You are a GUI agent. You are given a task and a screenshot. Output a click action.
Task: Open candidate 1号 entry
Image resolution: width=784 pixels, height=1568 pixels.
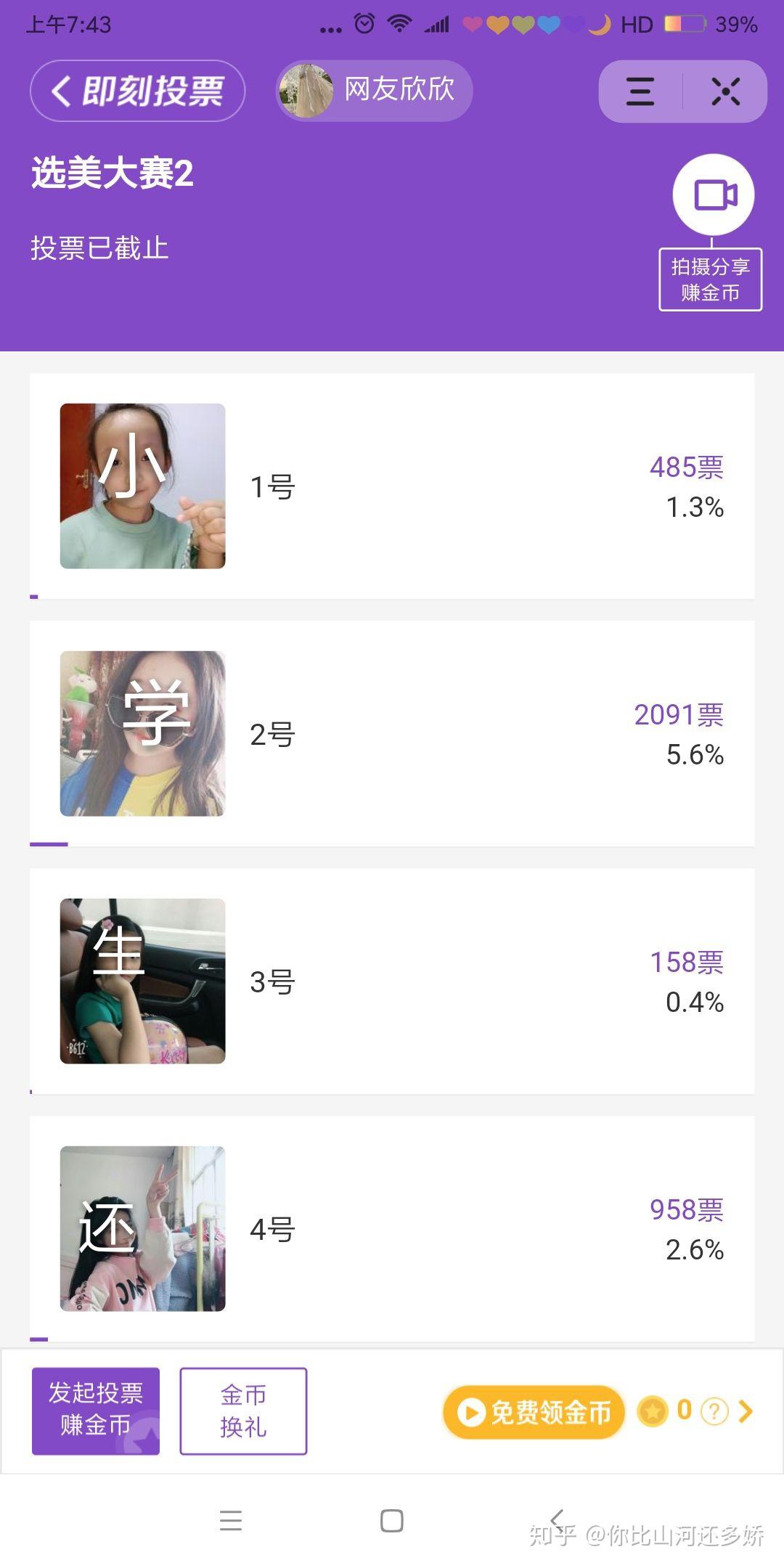coord(392,486)
